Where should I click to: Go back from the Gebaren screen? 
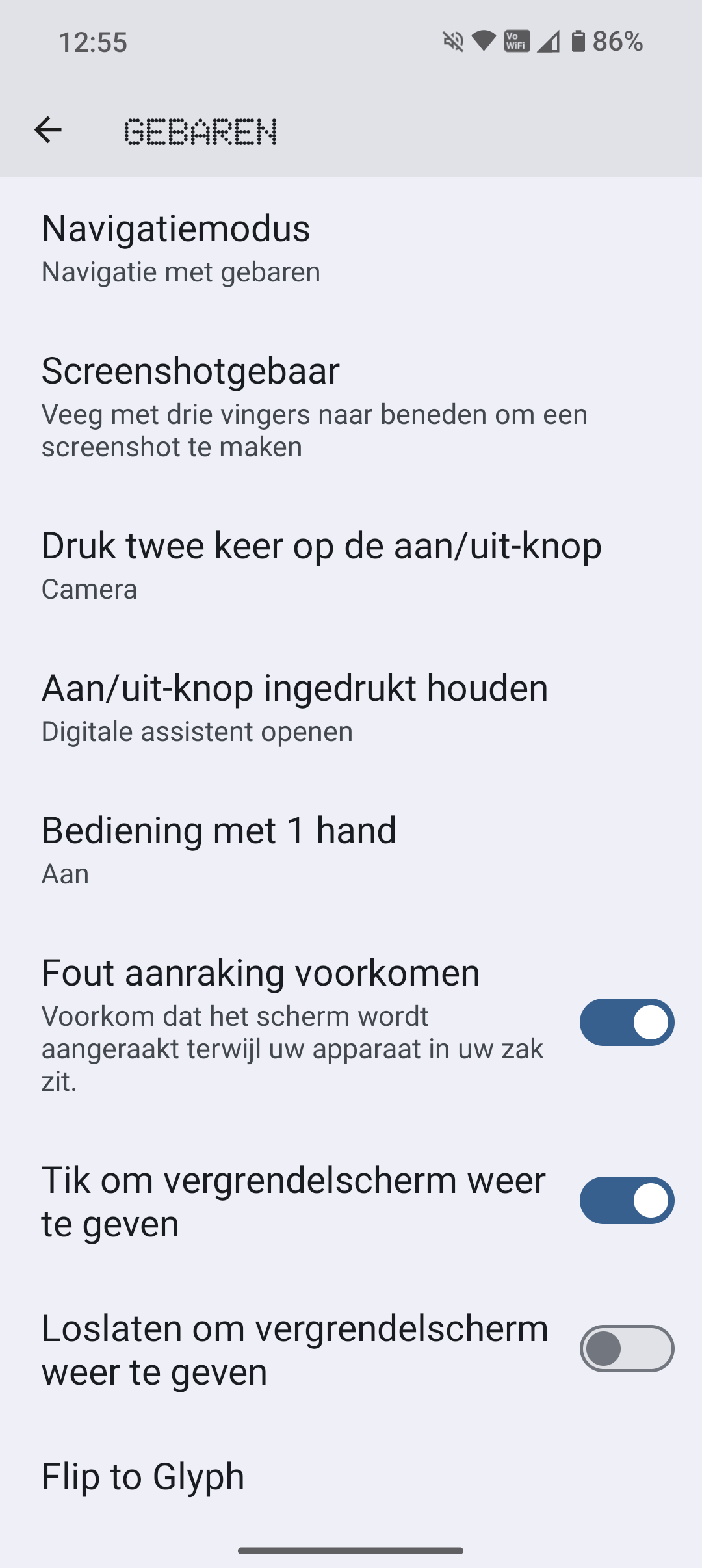(48, 130)
